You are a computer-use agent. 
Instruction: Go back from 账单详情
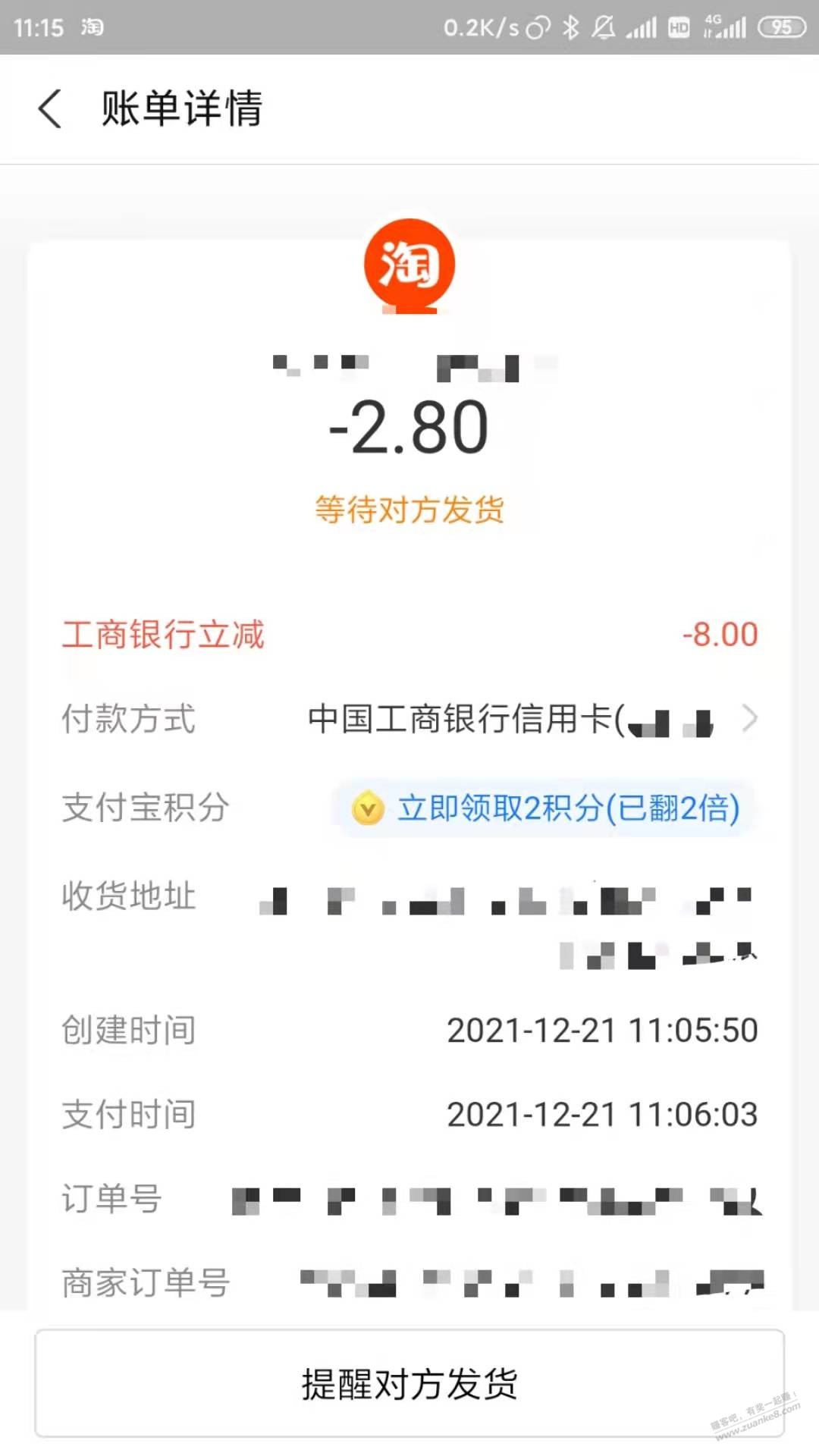[50, 108]
